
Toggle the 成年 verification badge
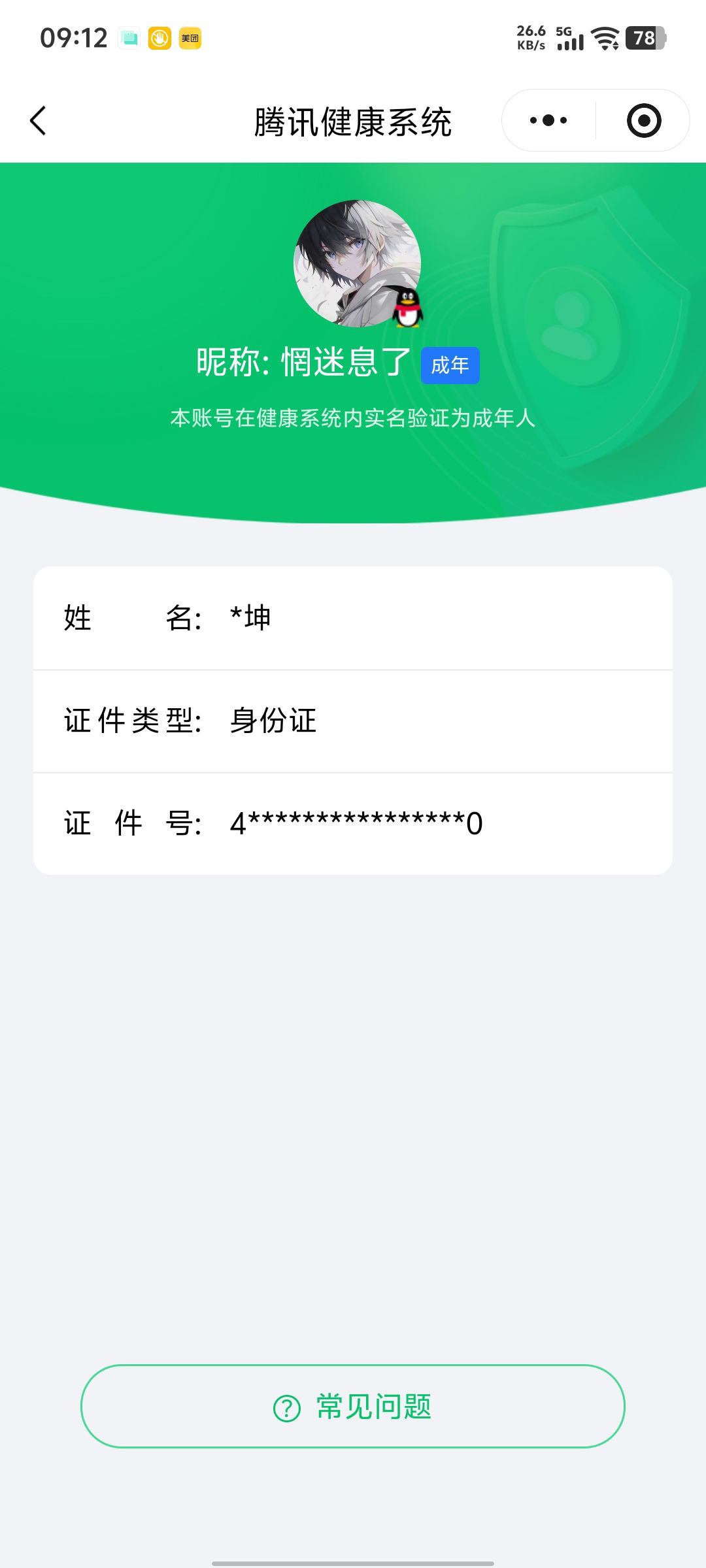point(450,366)
